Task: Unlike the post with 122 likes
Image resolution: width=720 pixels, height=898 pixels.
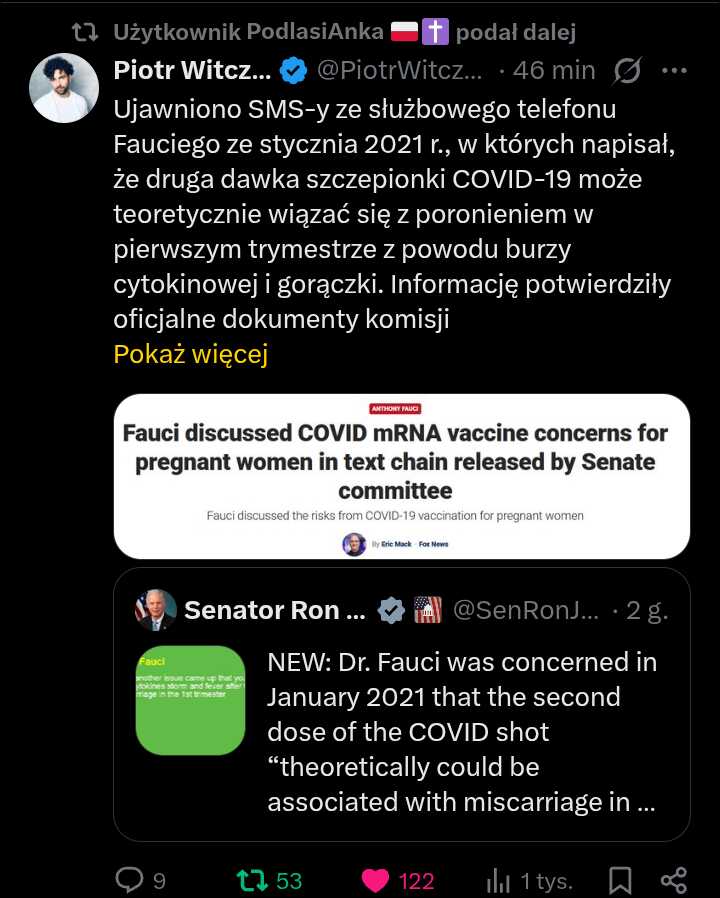Action: 398,880
